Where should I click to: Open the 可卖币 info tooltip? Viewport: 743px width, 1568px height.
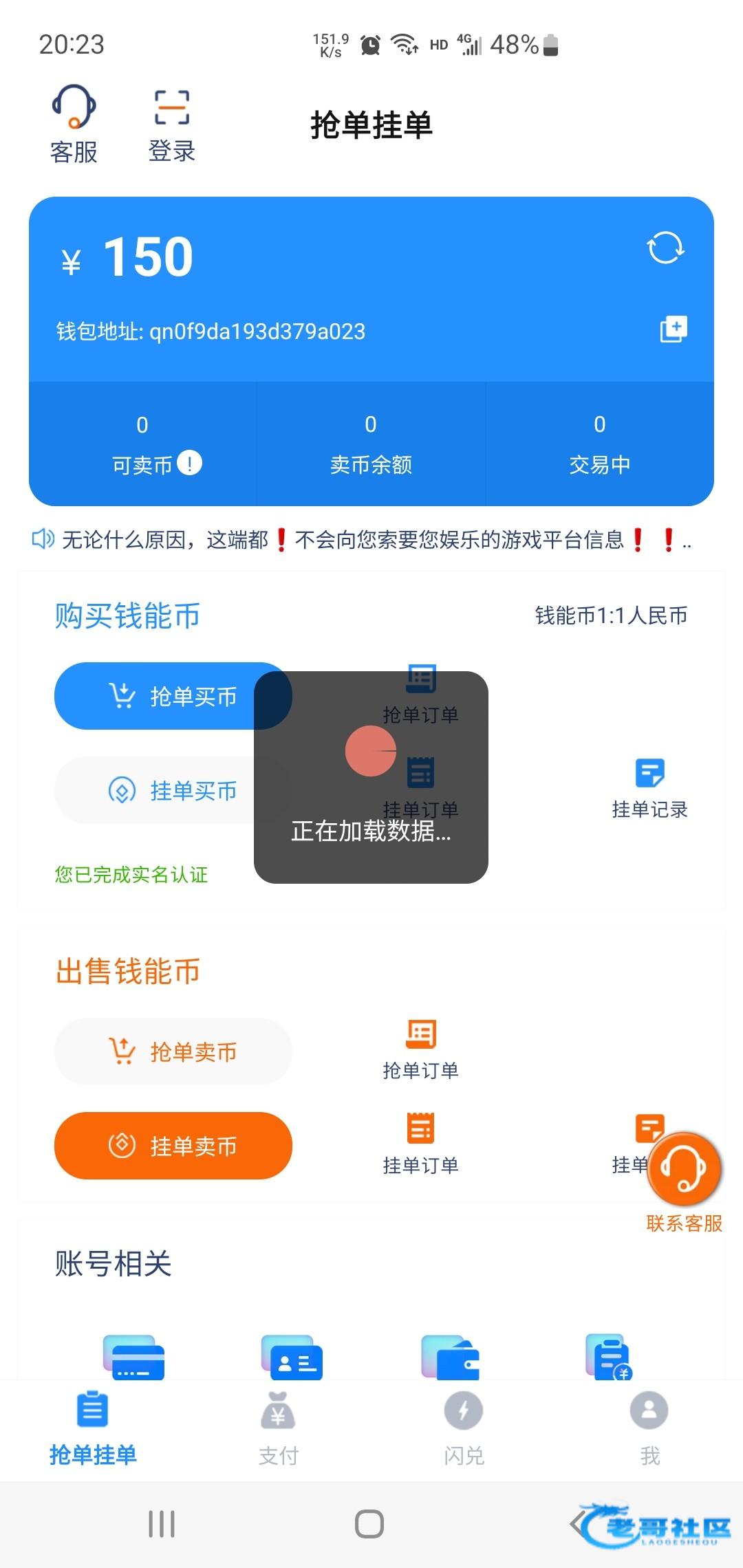point(189,462)
